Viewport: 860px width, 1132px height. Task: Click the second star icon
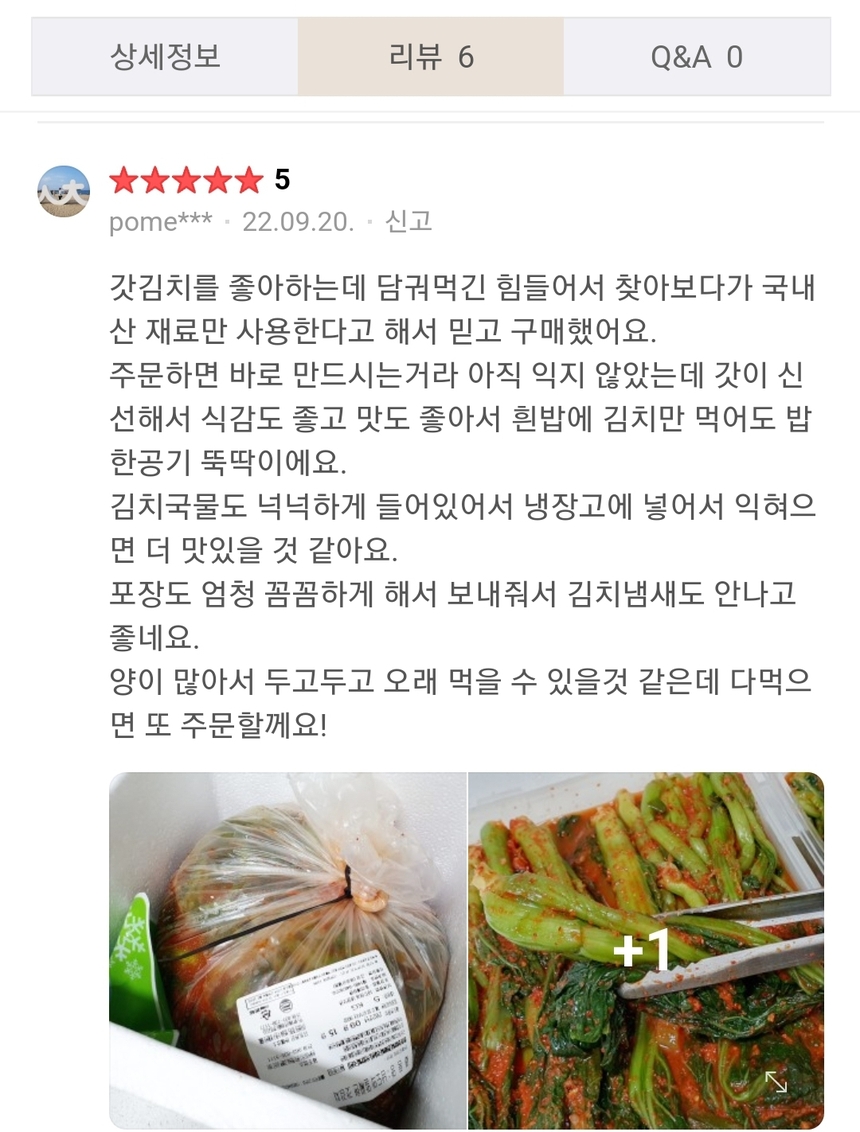click(x=156, y=182)
